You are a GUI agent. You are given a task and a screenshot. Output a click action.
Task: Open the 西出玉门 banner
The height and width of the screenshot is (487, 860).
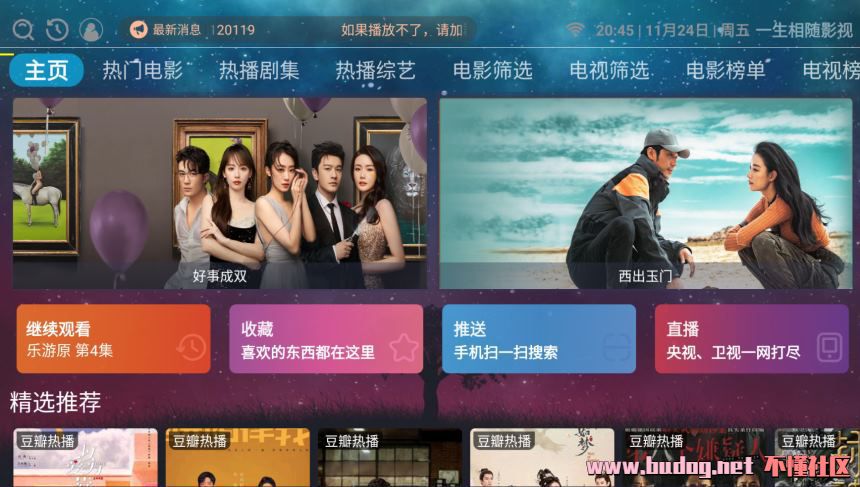click(x=646, y=193)
